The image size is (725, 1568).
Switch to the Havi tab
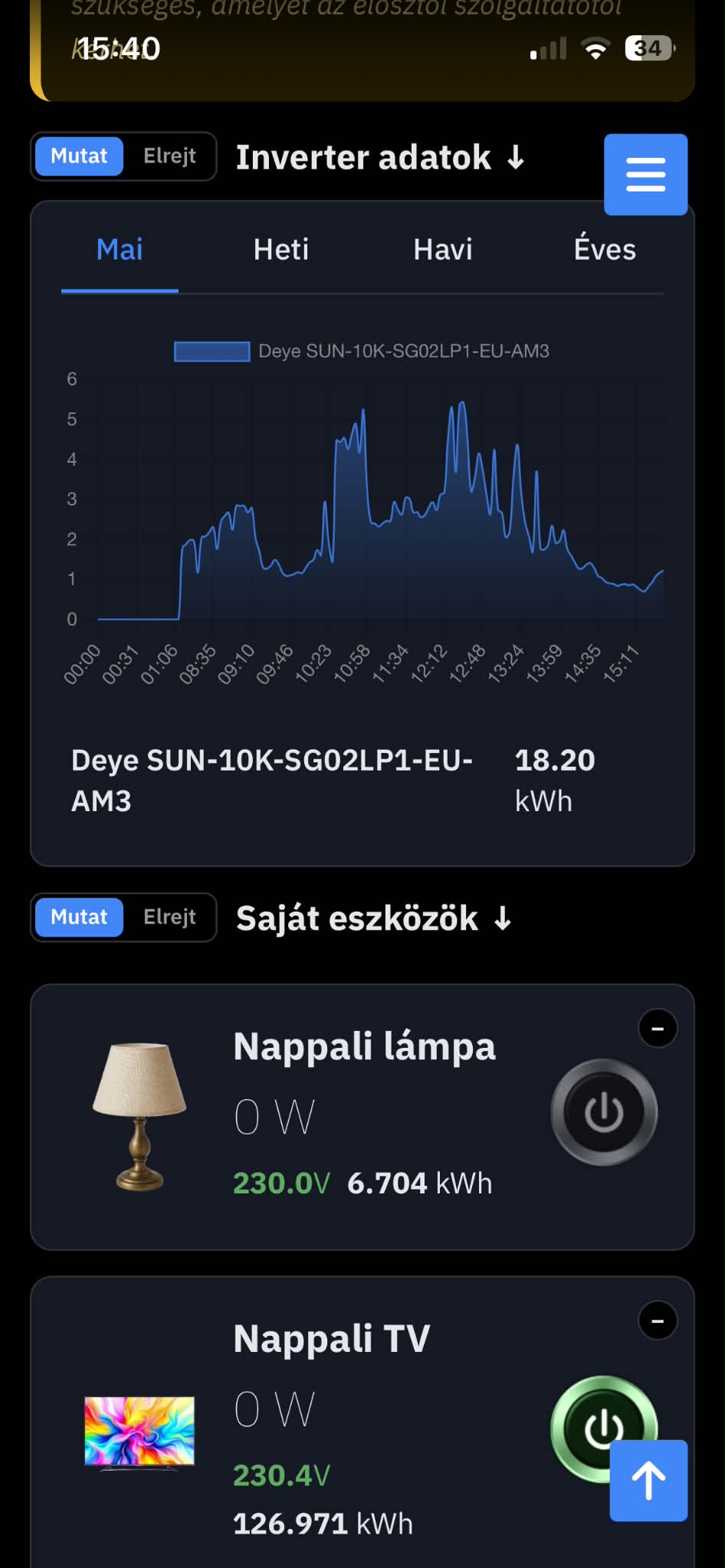click(x=443, y=250)
